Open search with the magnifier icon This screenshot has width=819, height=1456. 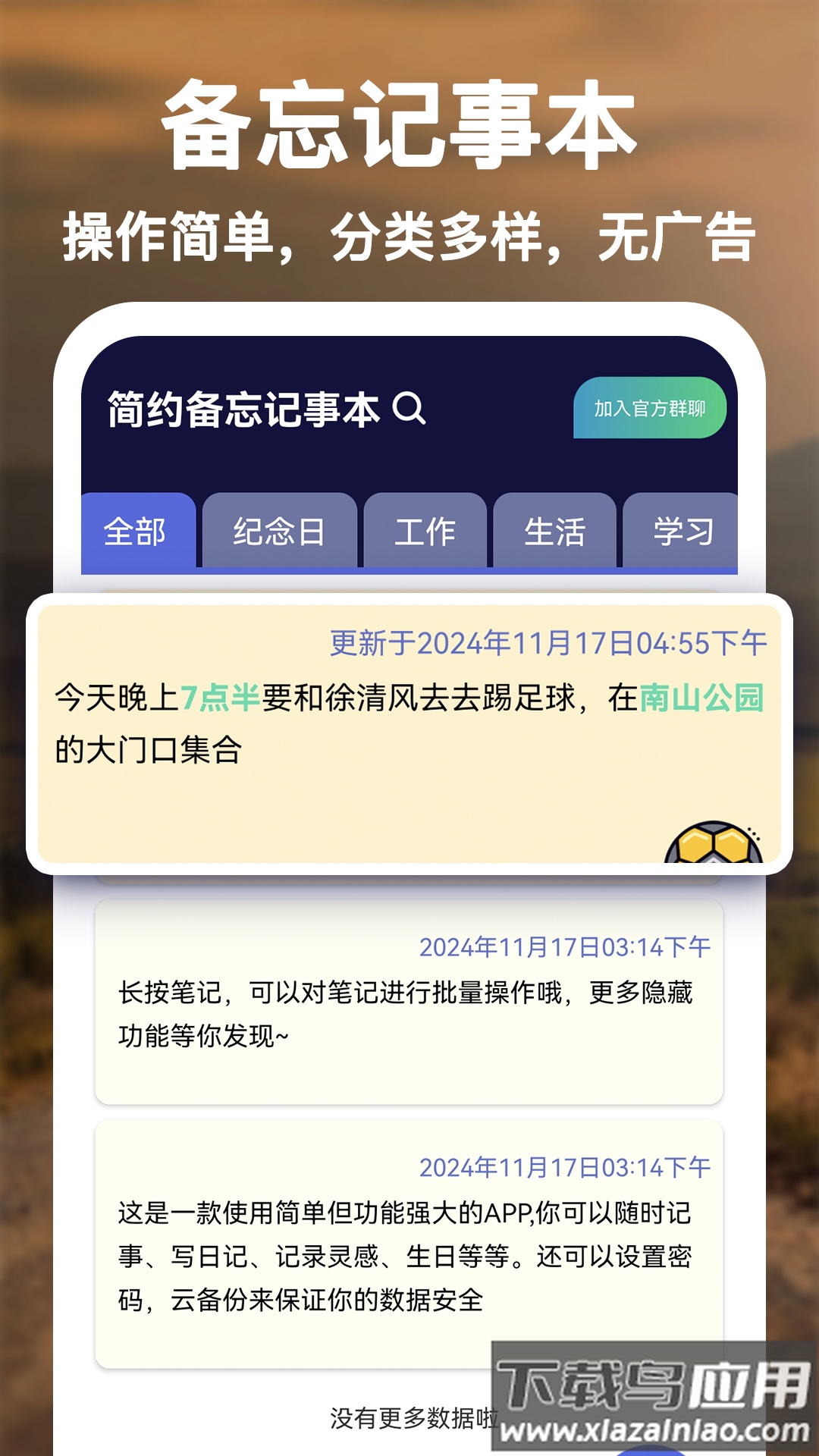tap(409, 410)
